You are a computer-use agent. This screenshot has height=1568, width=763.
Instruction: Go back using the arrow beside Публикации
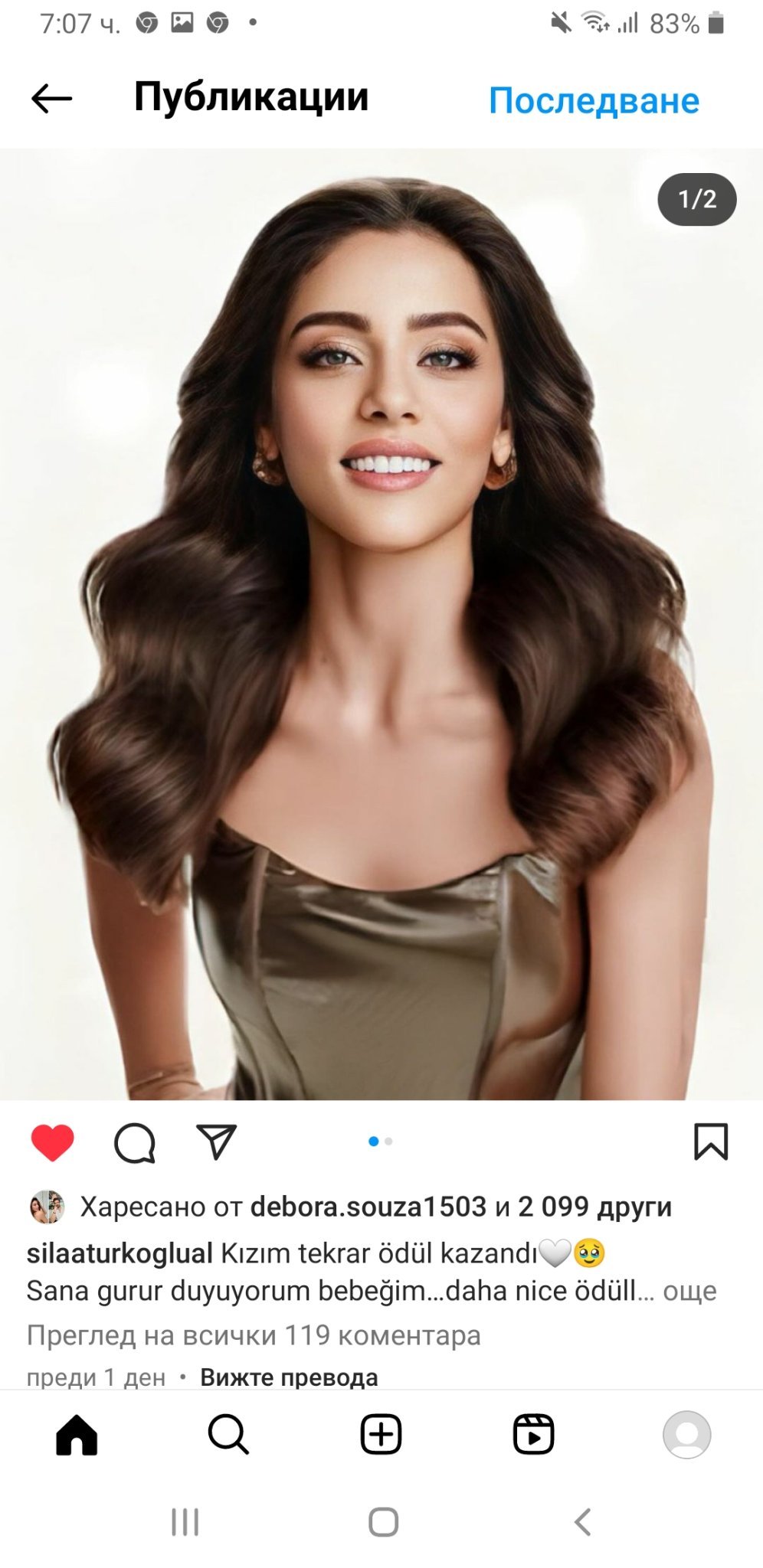click(51, 99)
